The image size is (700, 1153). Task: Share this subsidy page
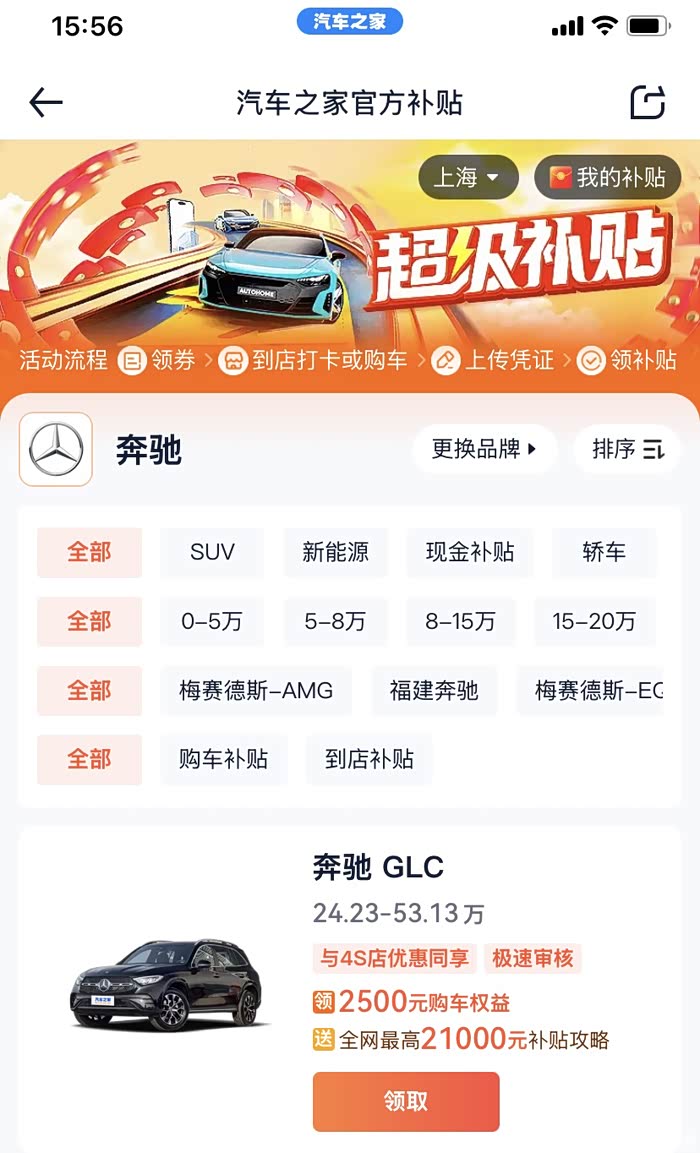click(648, 102)
